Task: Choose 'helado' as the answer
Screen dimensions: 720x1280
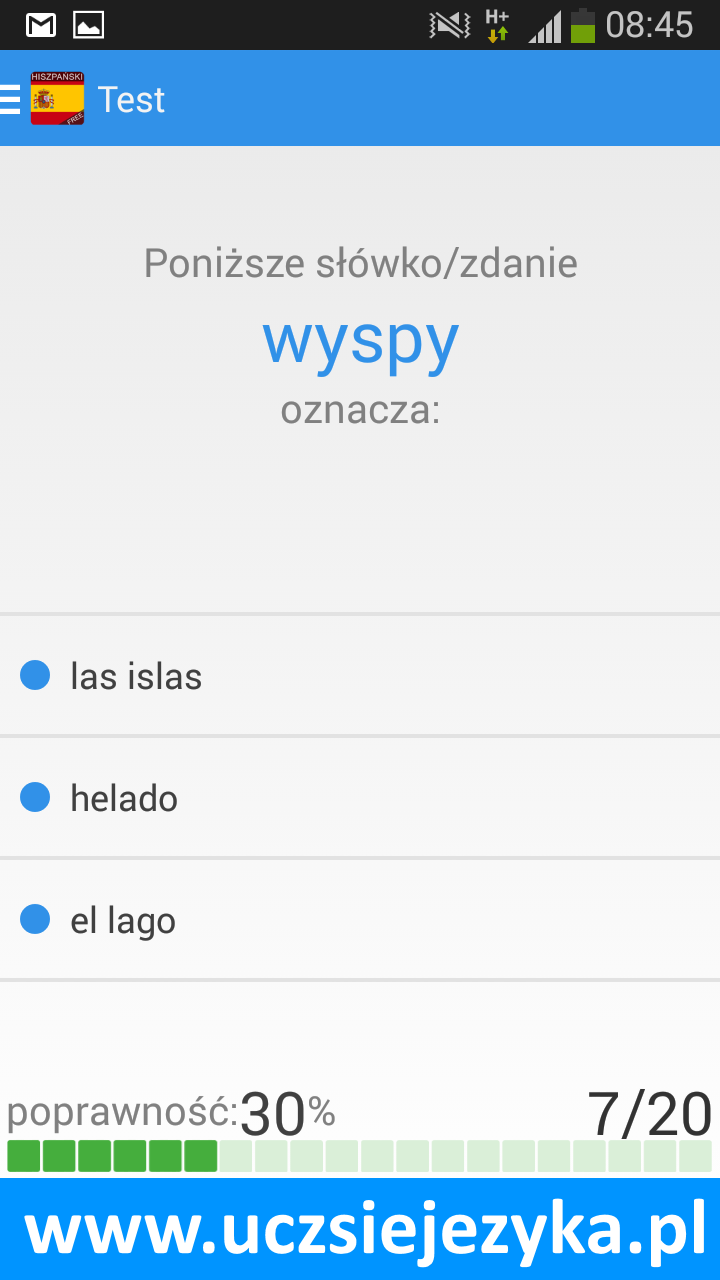Action: tap(360, 798)
